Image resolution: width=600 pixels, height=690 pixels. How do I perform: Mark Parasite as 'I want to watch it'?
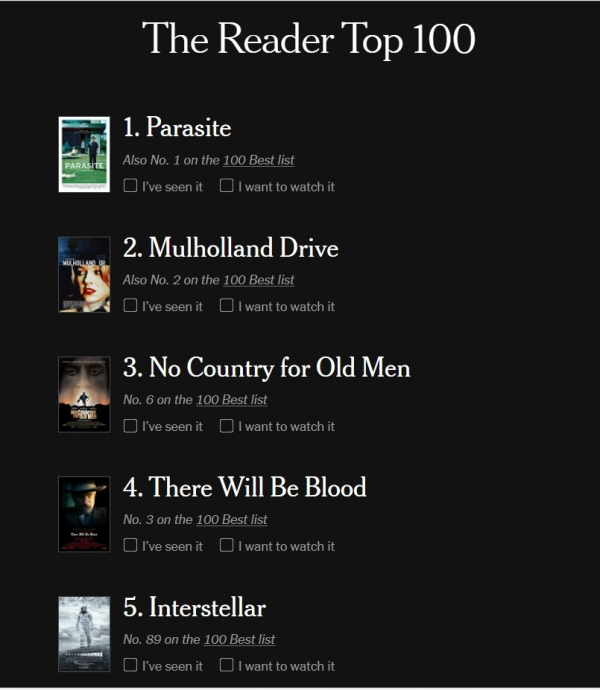coord(227,186)
